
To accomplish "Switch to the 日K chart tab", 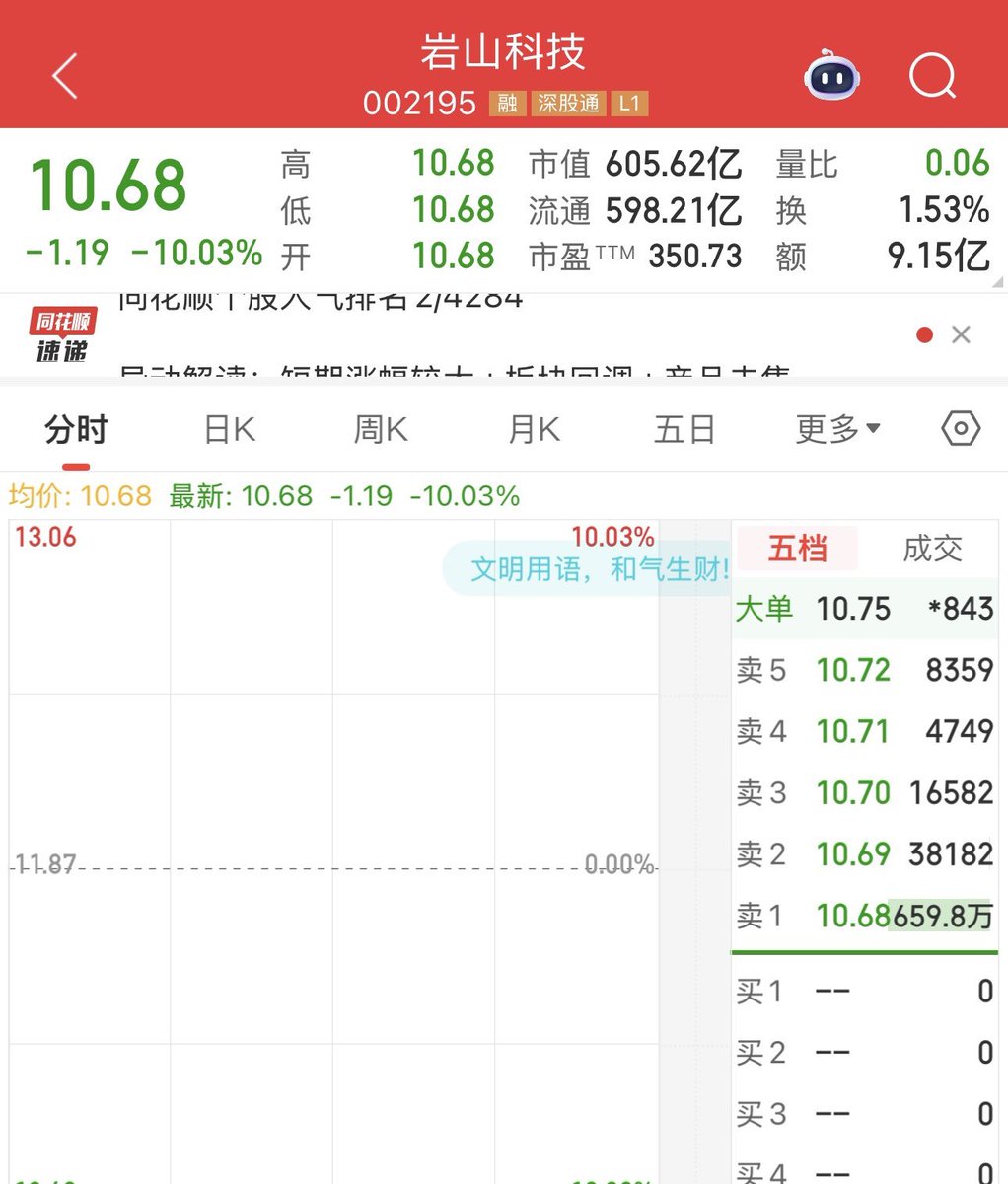I will 229,430.
